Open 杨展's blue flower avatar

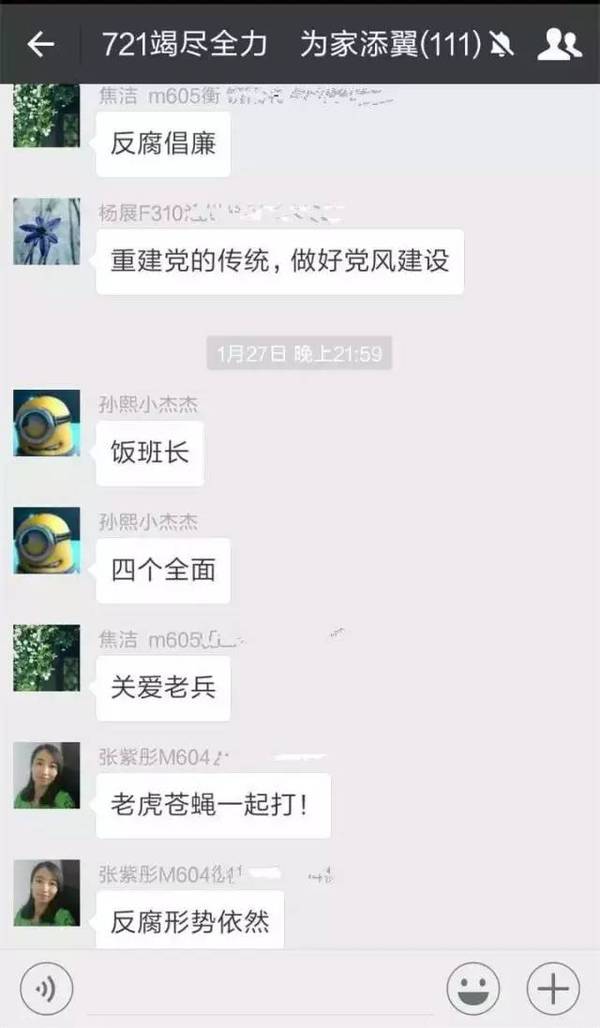47,231
